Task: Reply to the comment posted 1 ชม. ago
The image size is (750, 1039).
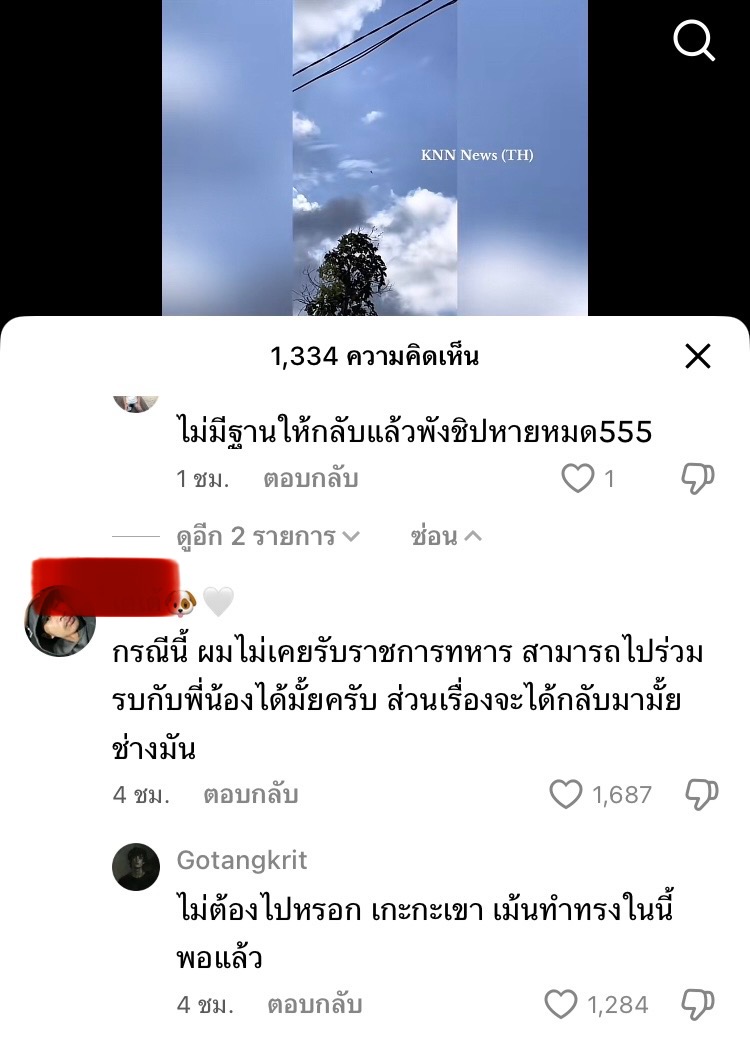Action: [310, 479]
